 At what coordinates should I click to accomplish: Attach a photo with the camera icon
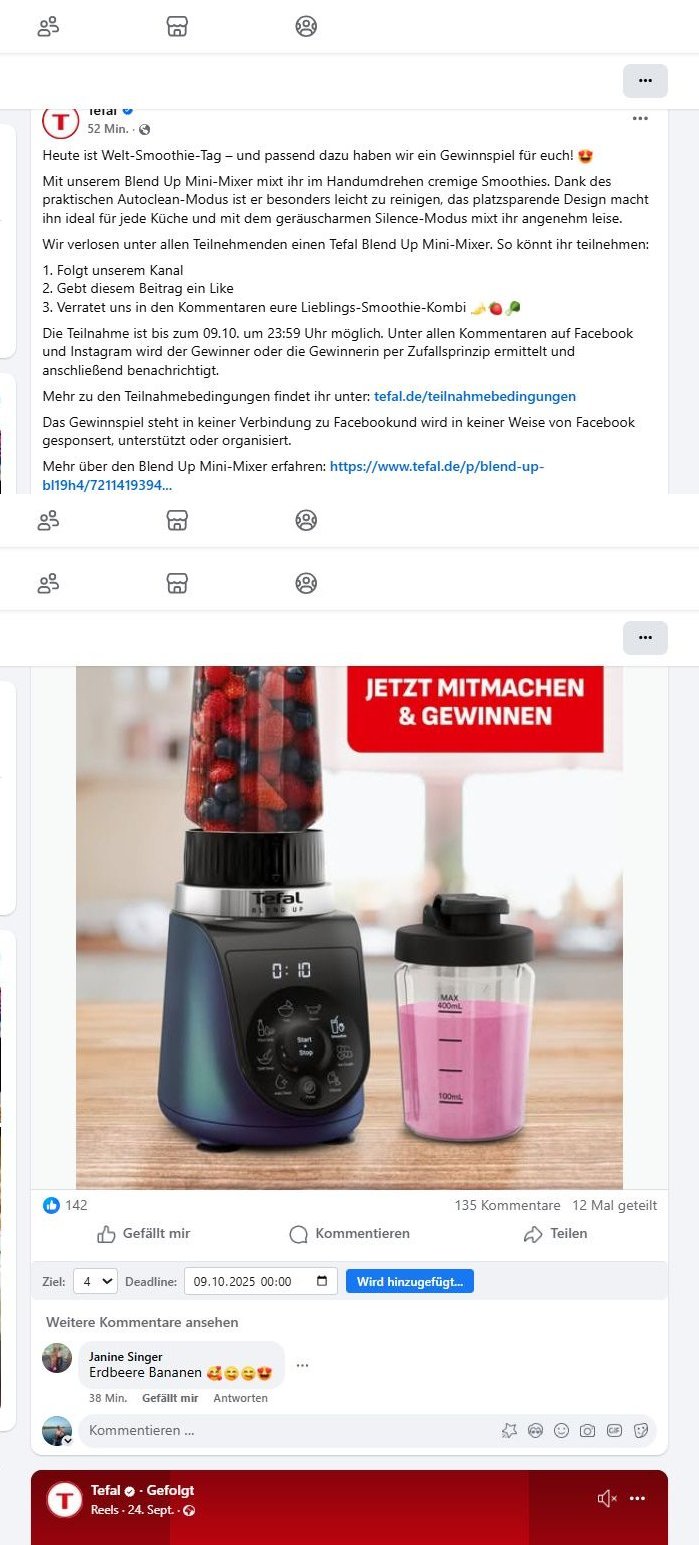[588, 1431]
